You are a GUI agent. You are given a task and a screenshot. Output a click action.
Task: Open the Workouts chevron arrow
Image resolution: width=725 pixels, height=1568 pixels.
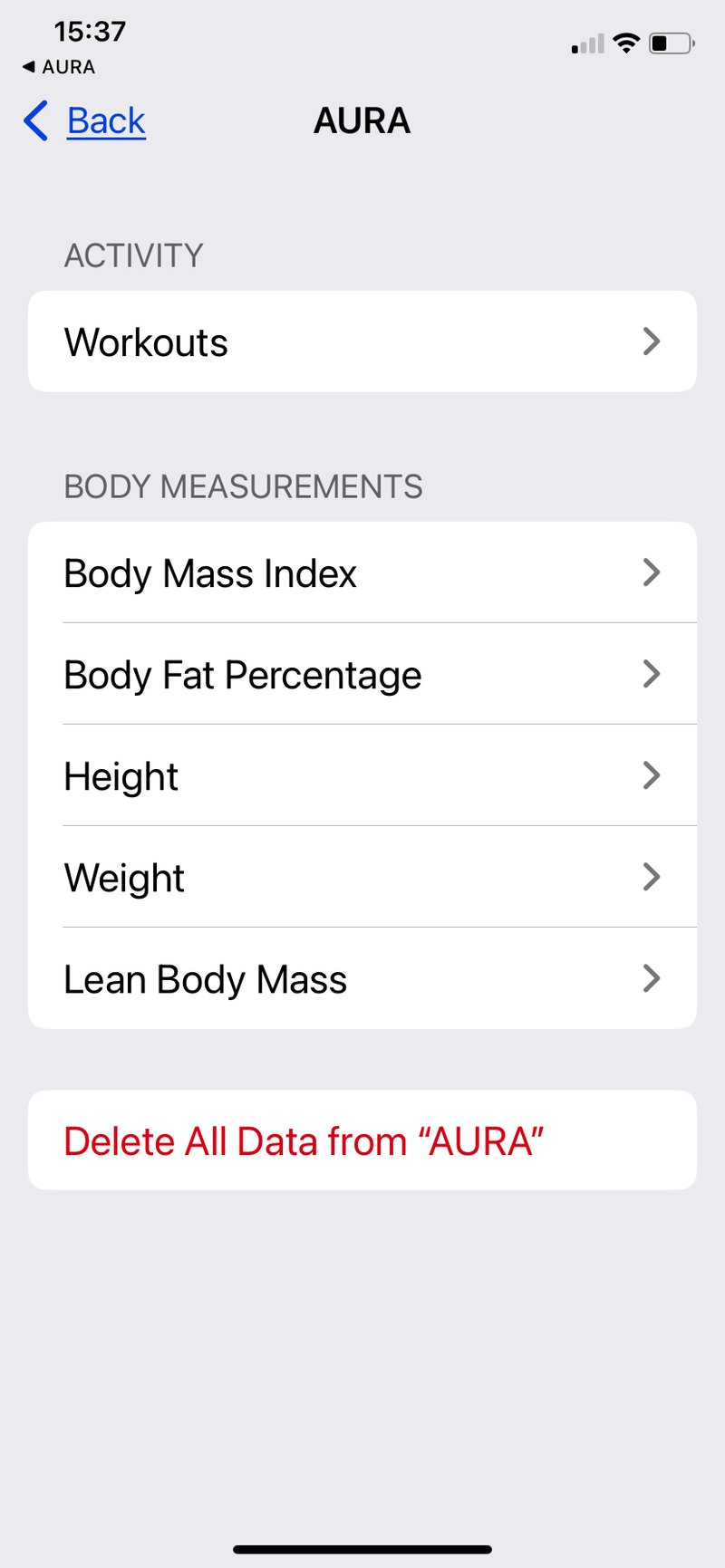click(651, 341)
